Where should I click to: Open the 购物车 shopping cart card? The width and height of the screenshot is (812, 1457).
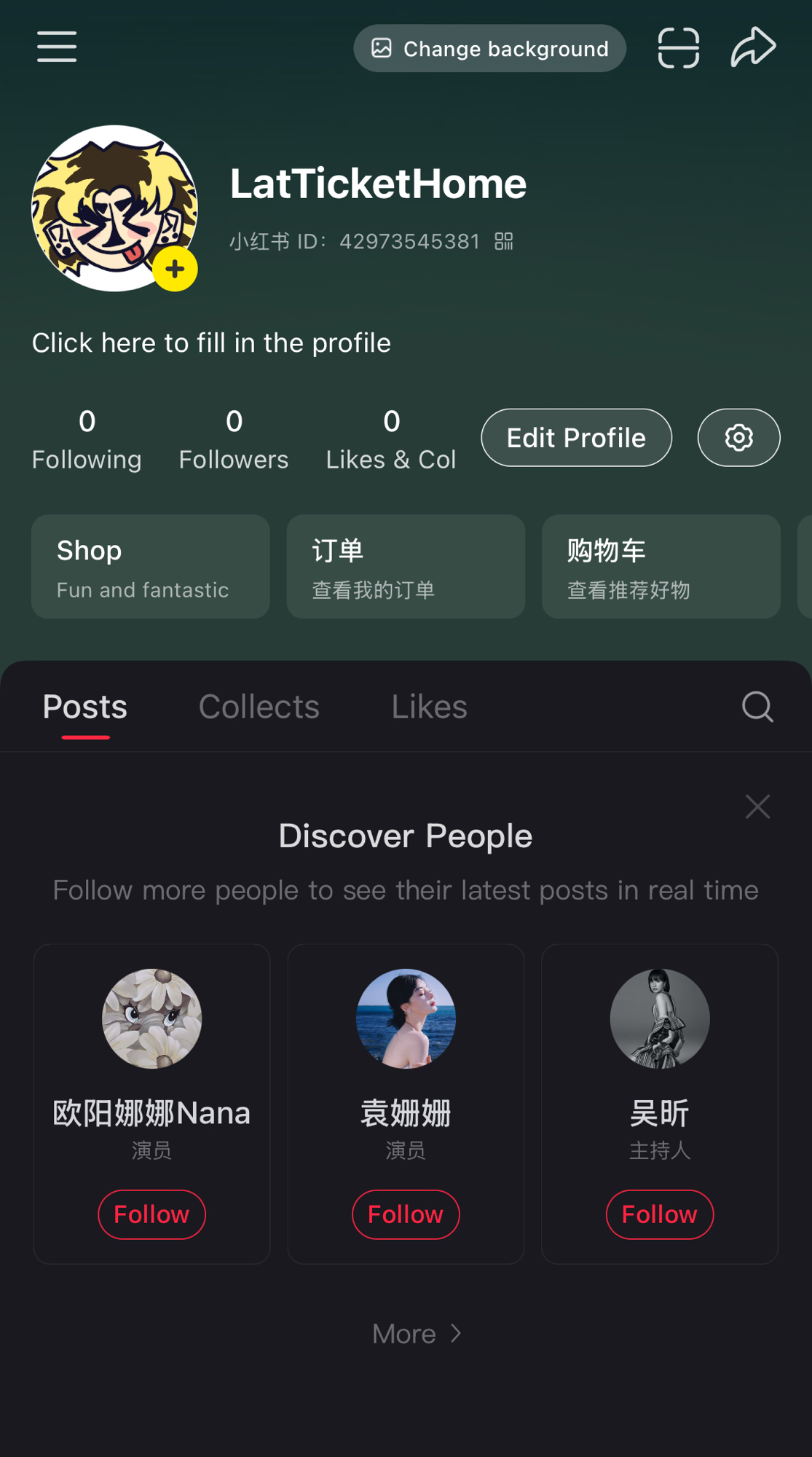tap(661, 567)
